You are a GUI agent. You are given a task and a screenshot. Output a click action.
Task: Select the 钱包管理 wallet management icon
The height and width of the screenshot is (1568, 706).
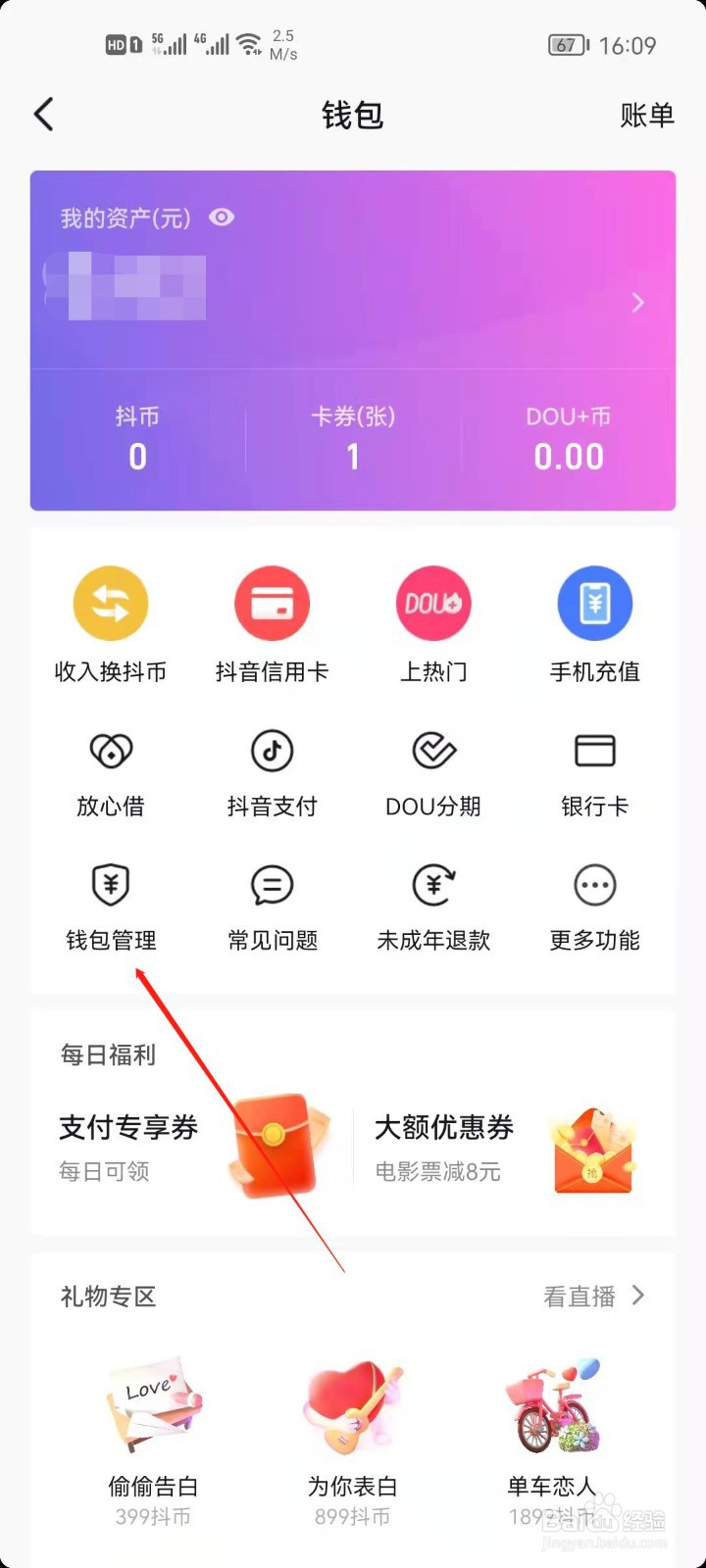[110, 885]
